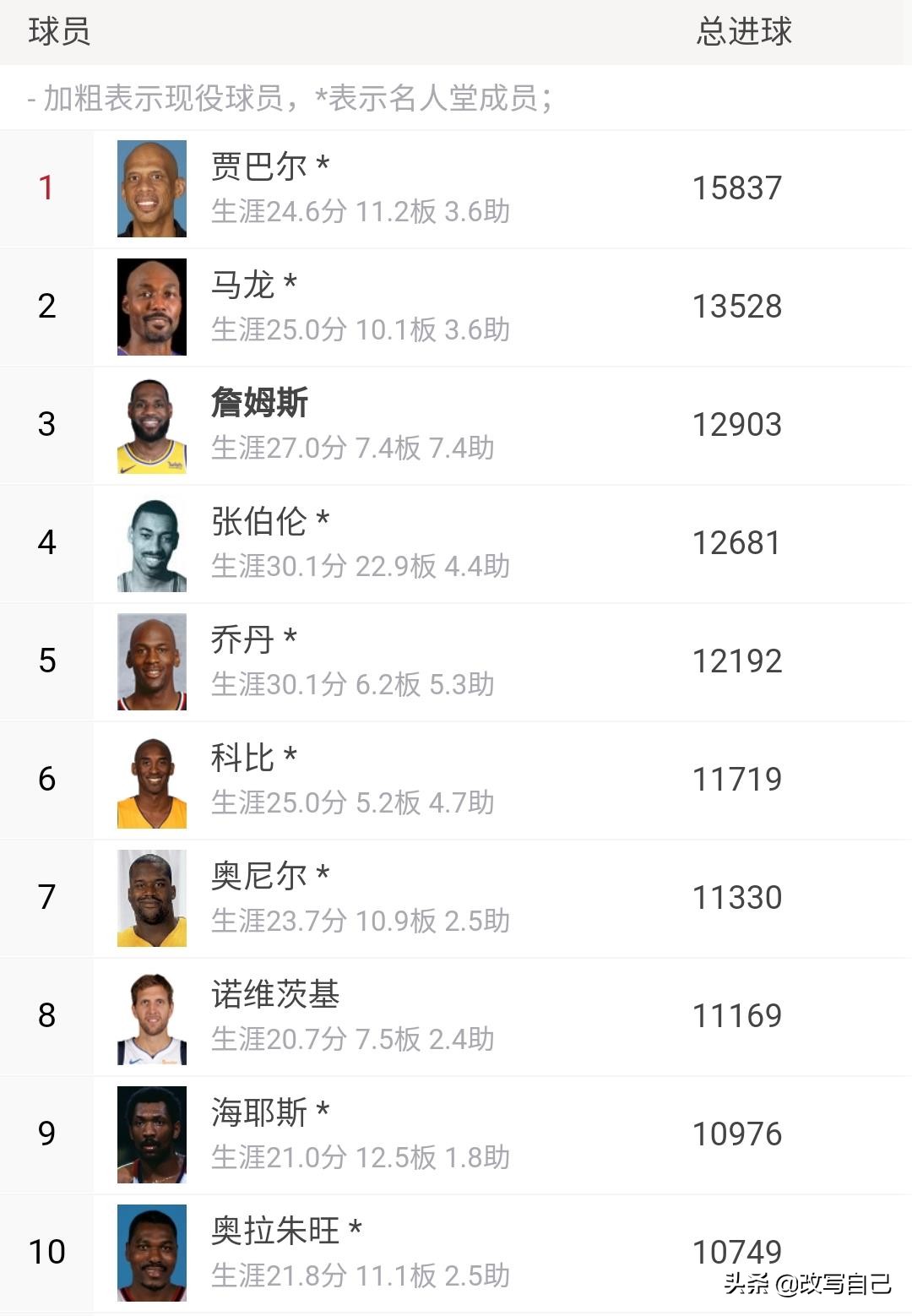Viewport: 912px width, 1316px height.
Task: Select the 马龙 ranking row
Action: pyautogui.click(x=243, y=285)
